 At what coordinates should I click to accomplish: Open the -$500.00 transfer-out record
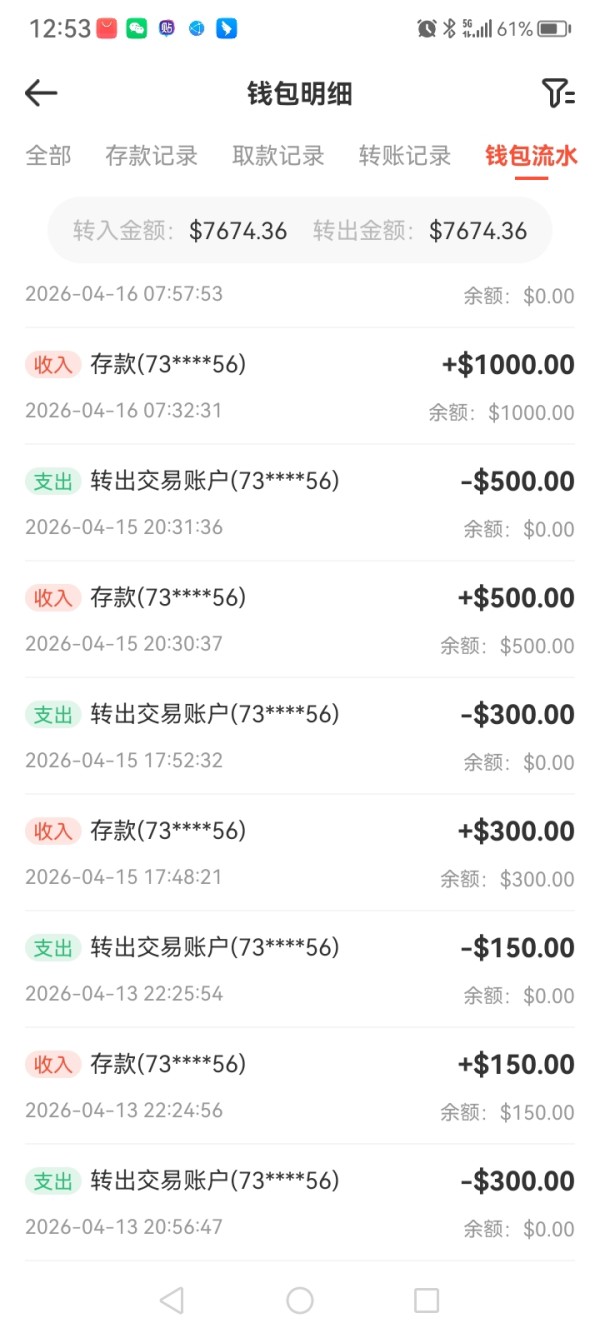point(300,503)
